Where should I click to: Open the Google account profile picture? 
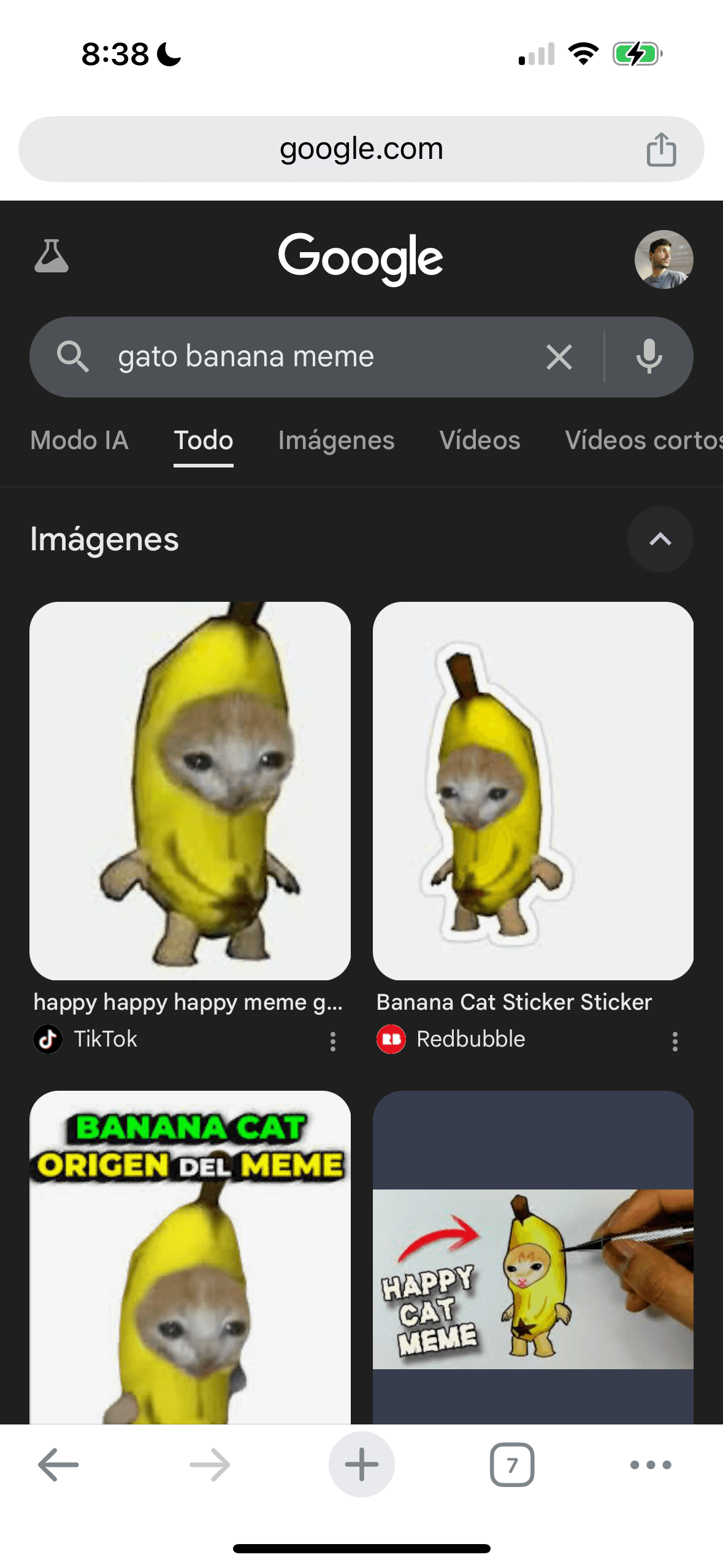[x=664, y=259]
